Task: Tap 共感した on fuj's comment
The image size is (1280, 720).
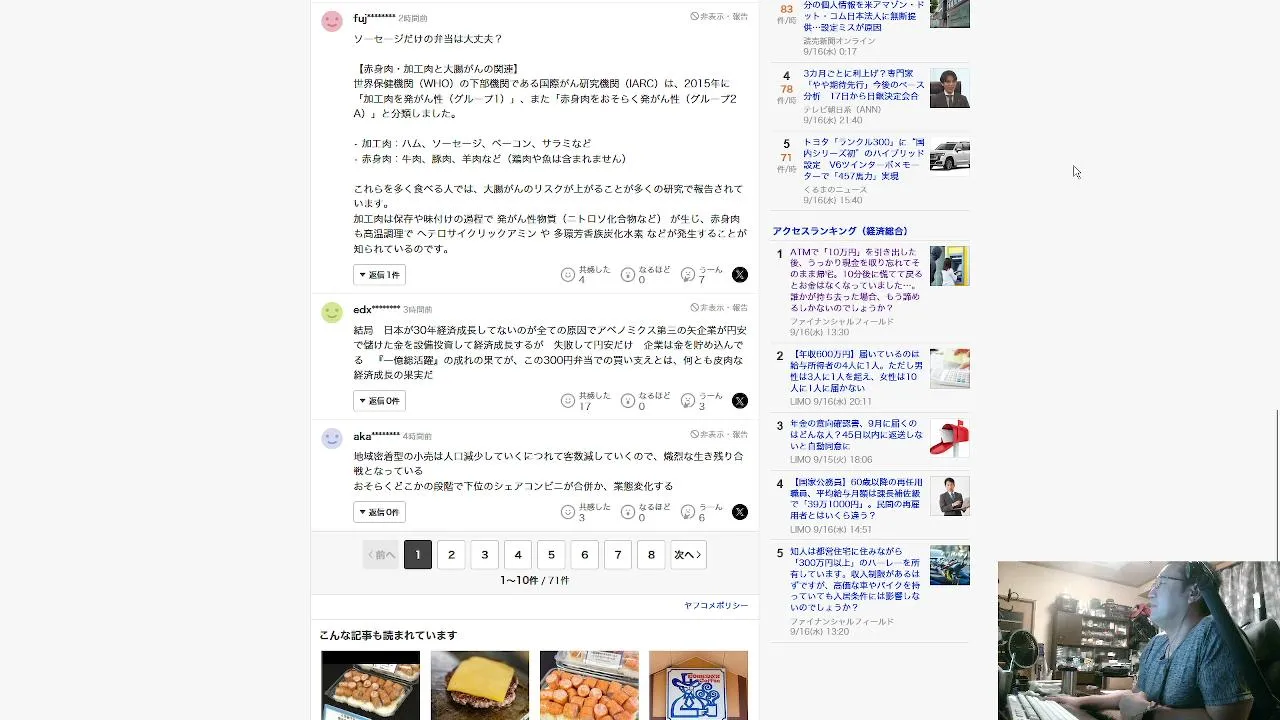Action: (x=586, y=275)
